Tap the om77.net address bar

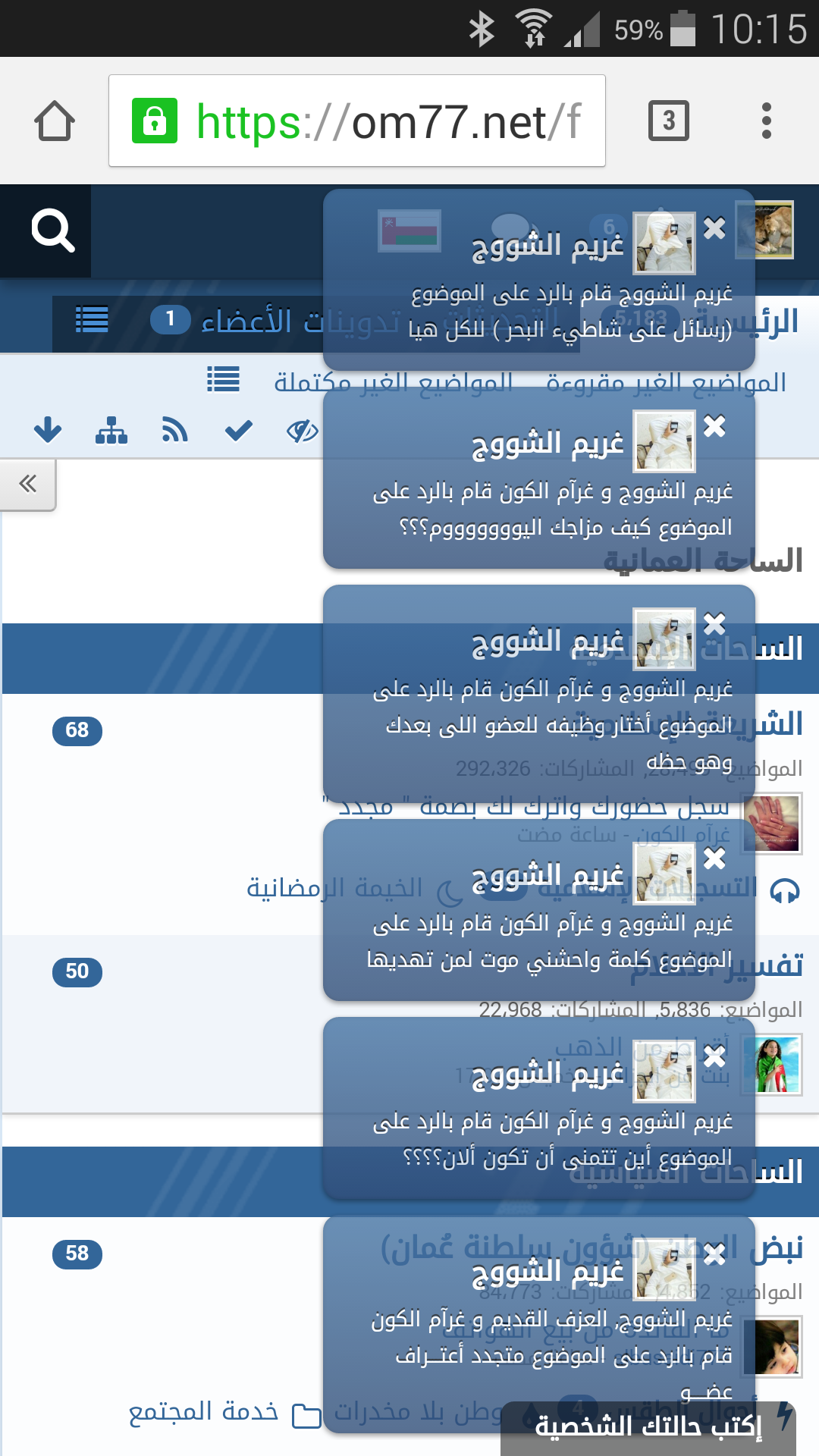point(356,121)
